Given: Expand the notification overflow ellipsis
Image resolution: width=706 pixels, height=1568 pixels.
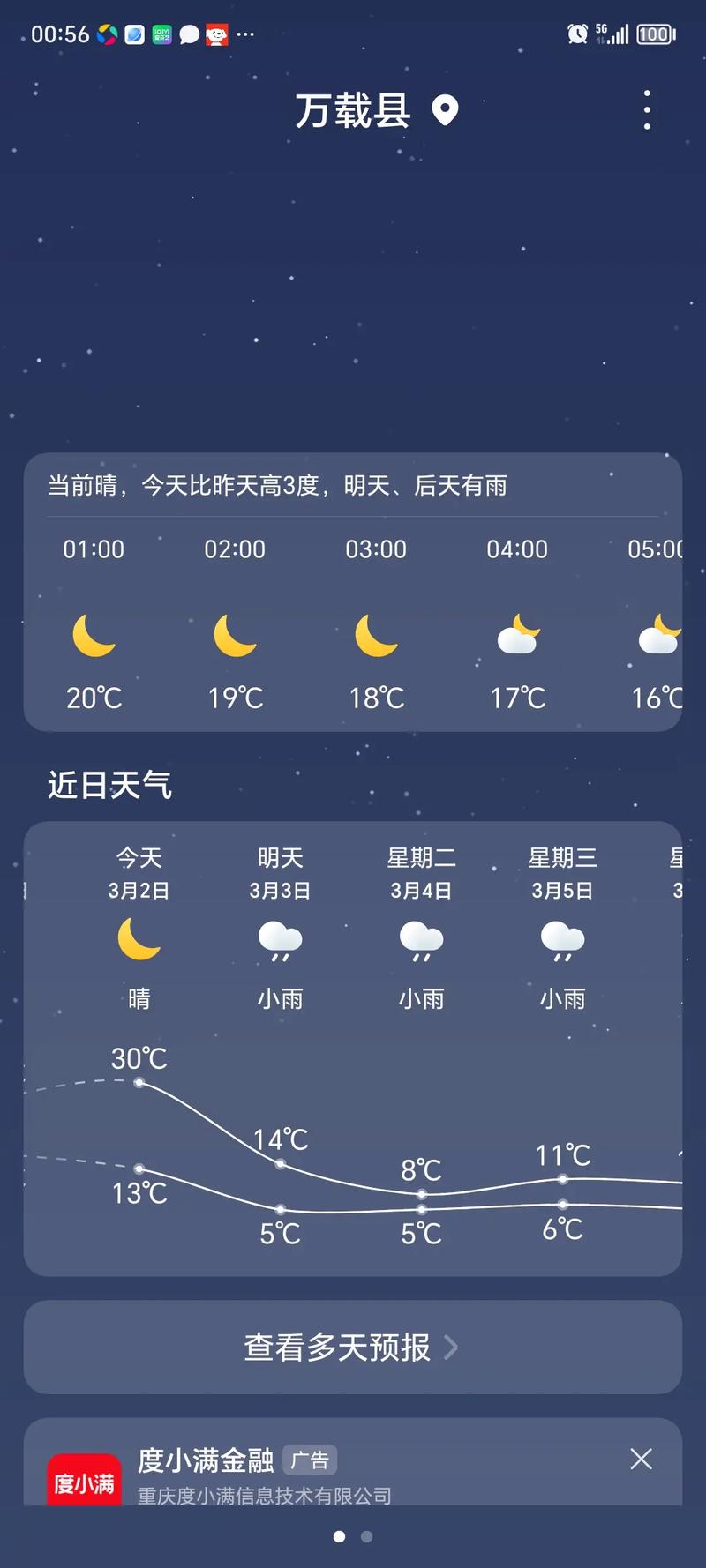Looking at the screenshot, I should pos(244,35).
